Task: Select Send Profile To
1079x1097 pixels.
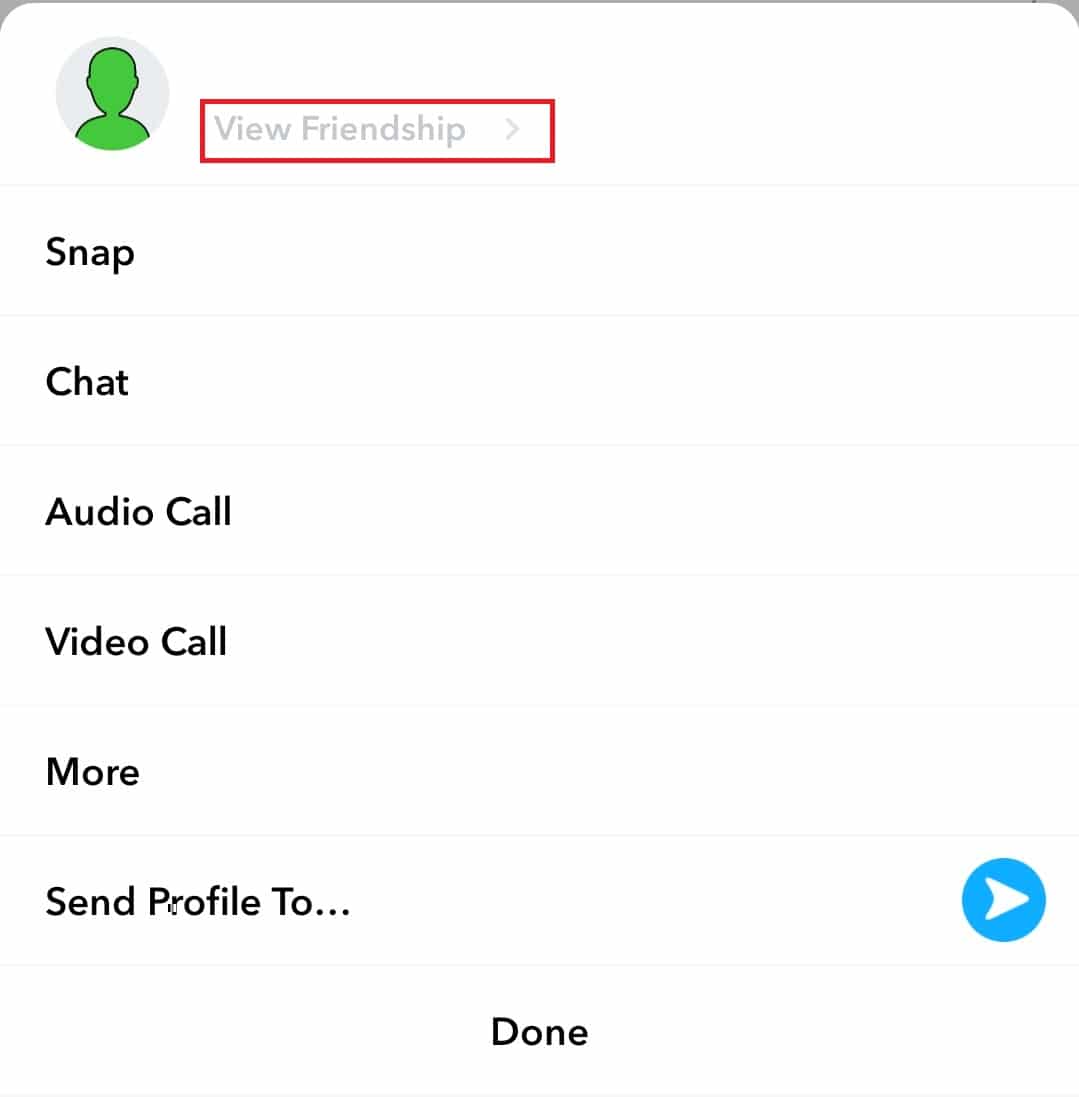Action: coord(198,900)
